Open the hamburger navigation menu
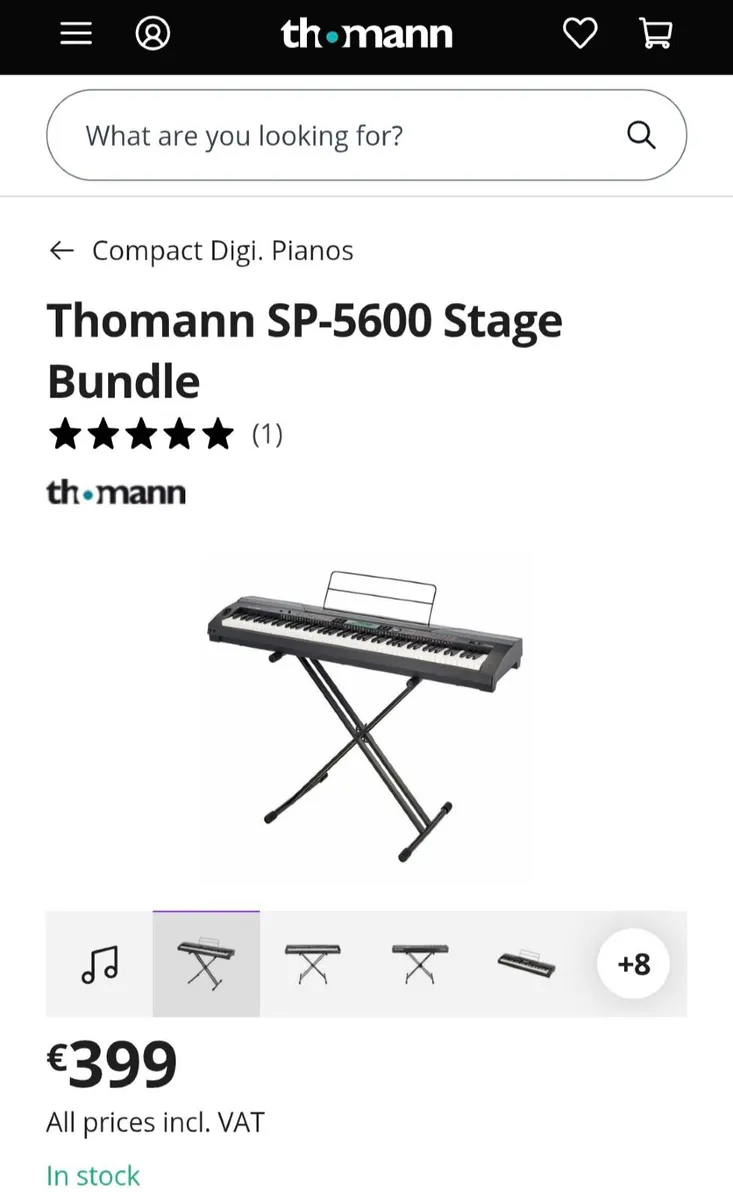 click(75, 33)
